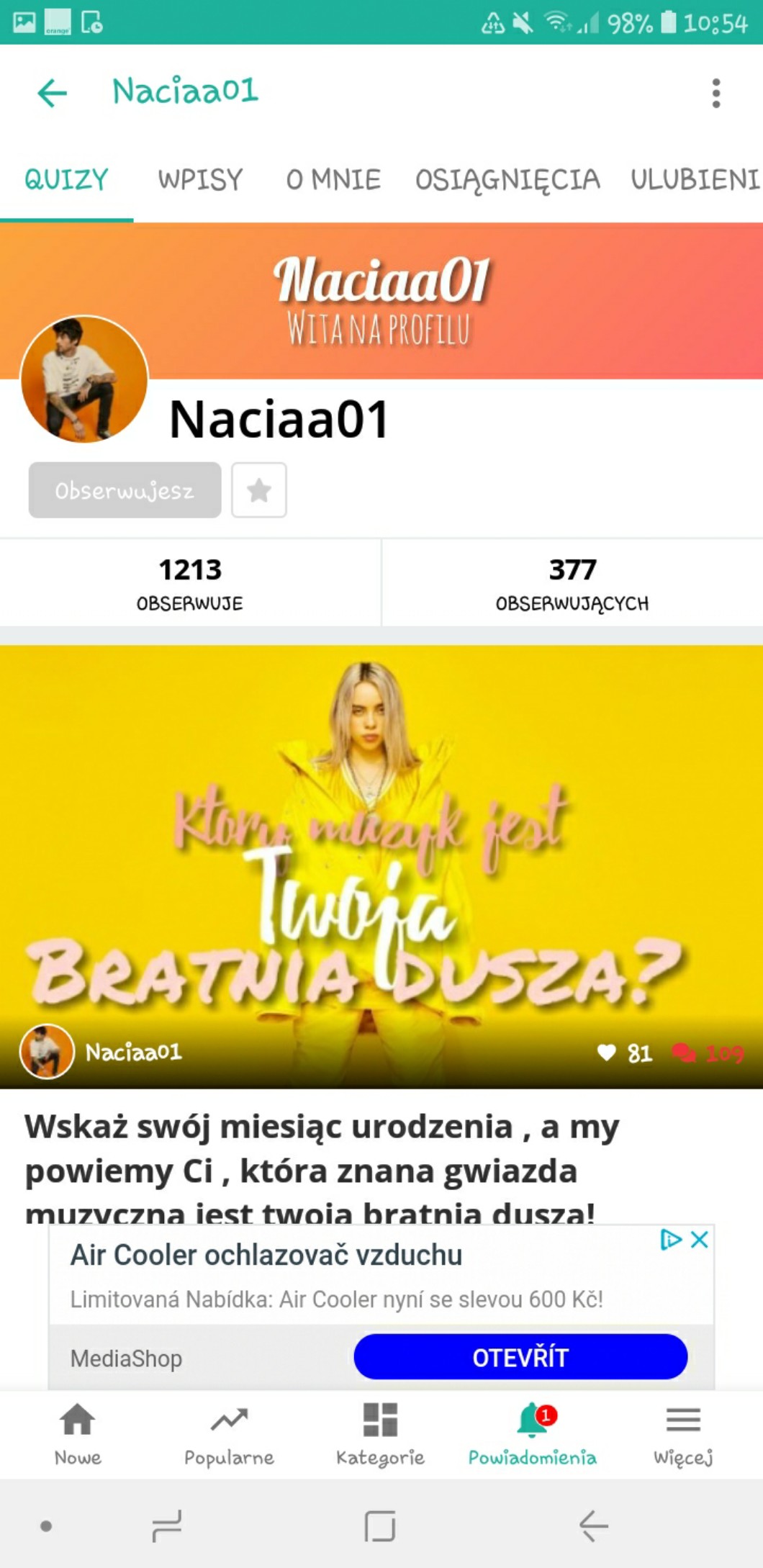
Task: Tap the system back button
Action: pyautogui.click(x=594, y=1526)
